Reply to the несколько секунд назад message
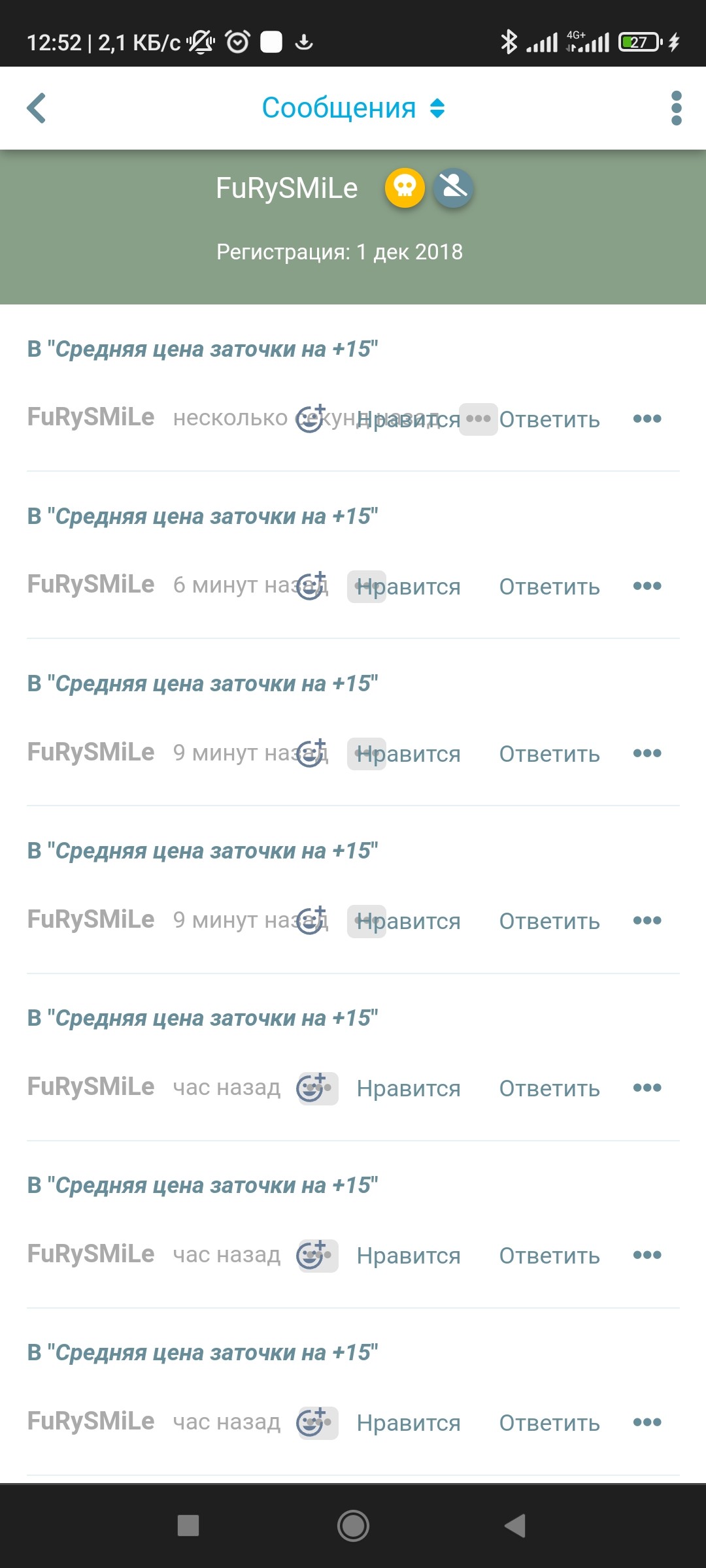The width and height of the screenshot is (706, 1568). (x=549, y=419)
